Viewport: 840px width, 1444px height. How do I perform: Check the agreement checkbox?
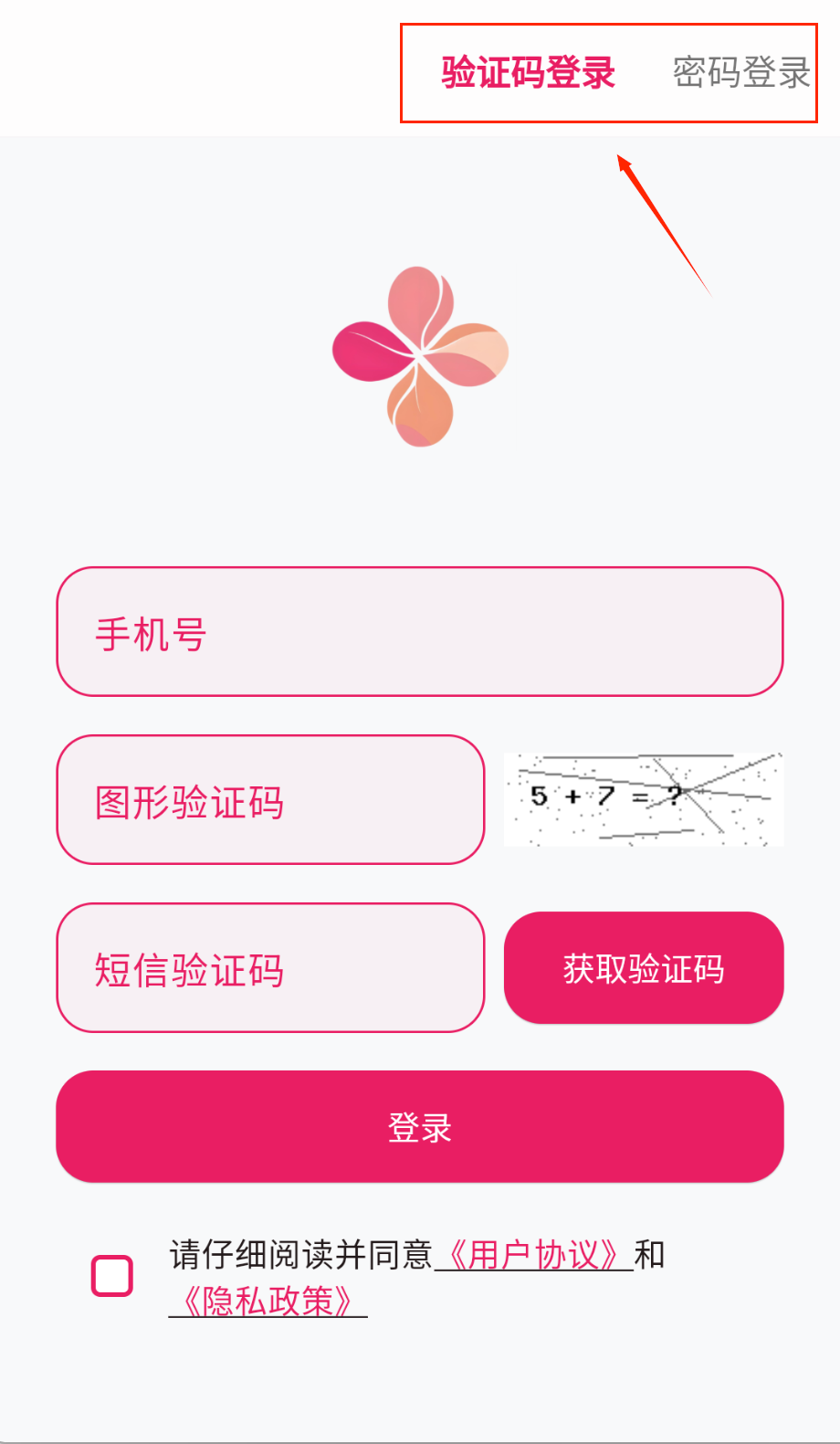point(112,1276)
